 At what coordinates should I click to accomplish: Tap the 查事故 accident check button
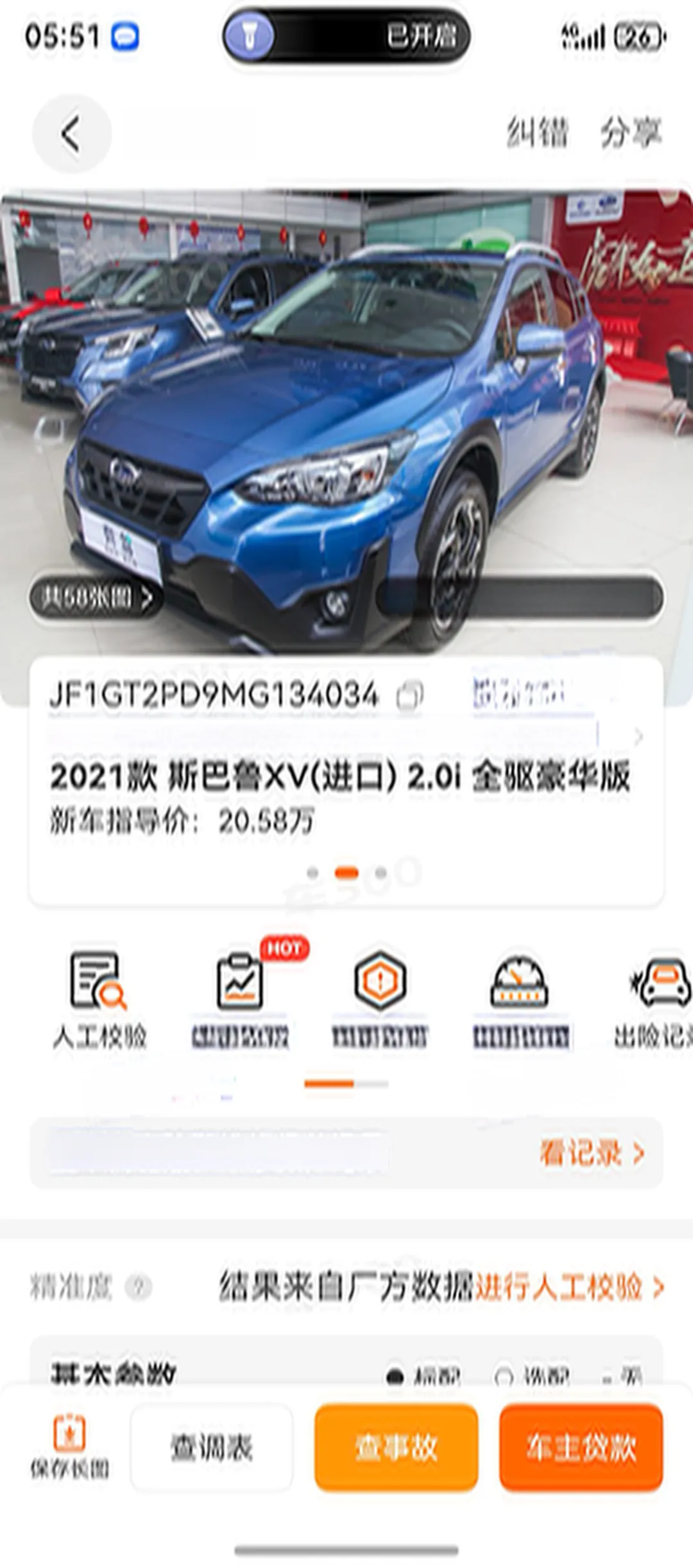pyautogui.click(x=396, y=1448)
